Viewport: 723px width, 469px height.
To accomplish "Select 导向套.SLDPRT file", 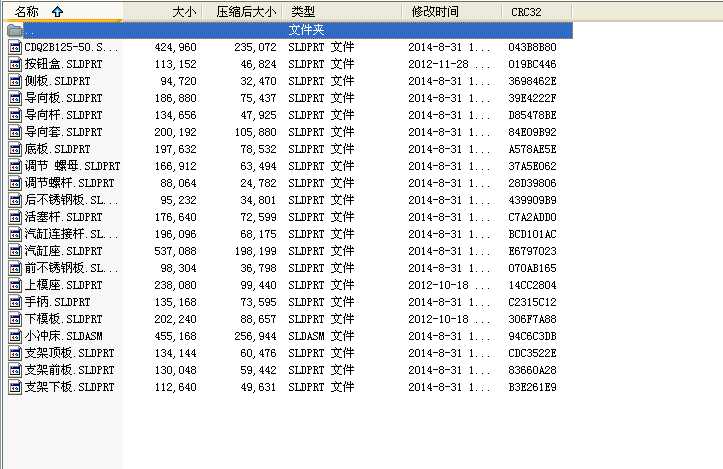I will (63, 132).
